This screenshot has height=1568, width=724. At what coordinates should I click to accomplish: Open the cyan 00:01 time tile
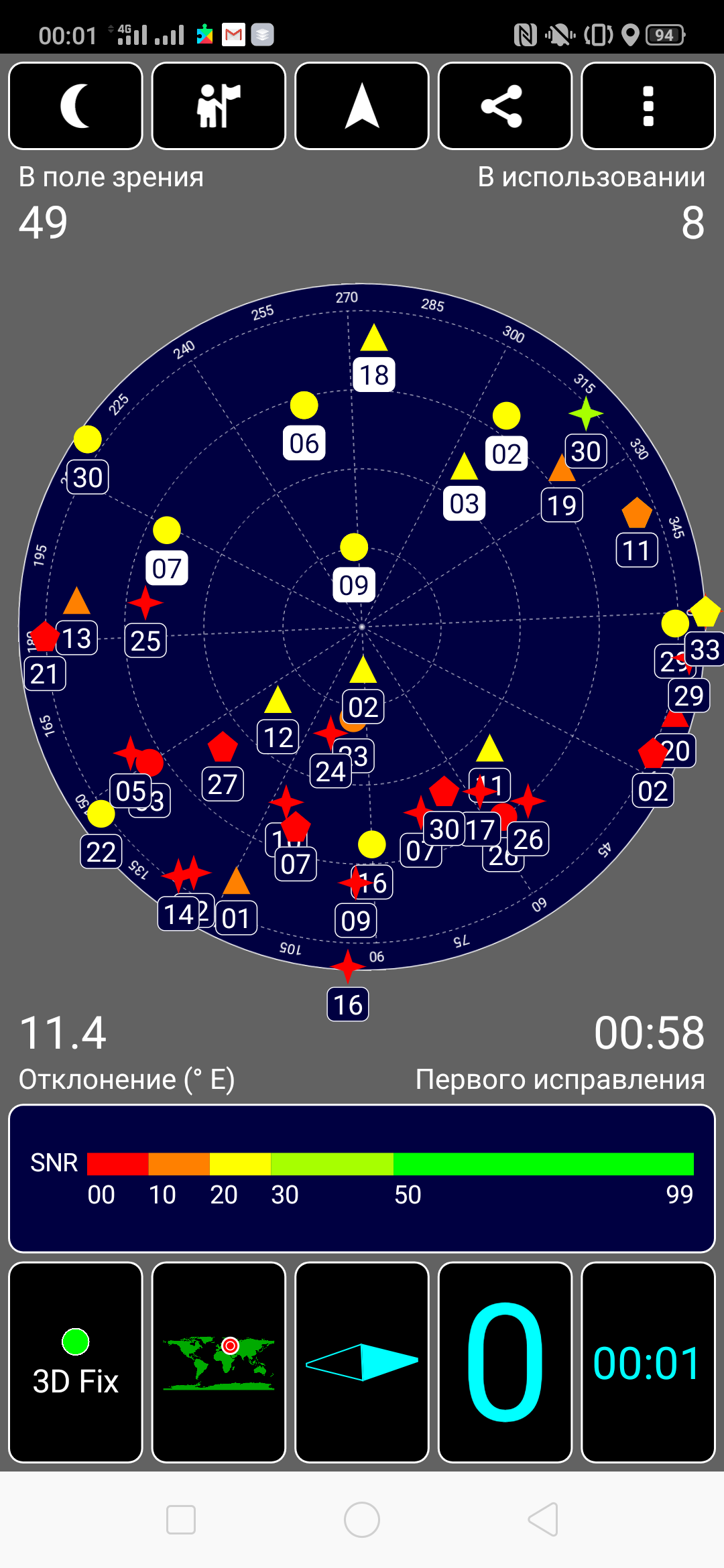[648, 1362]
